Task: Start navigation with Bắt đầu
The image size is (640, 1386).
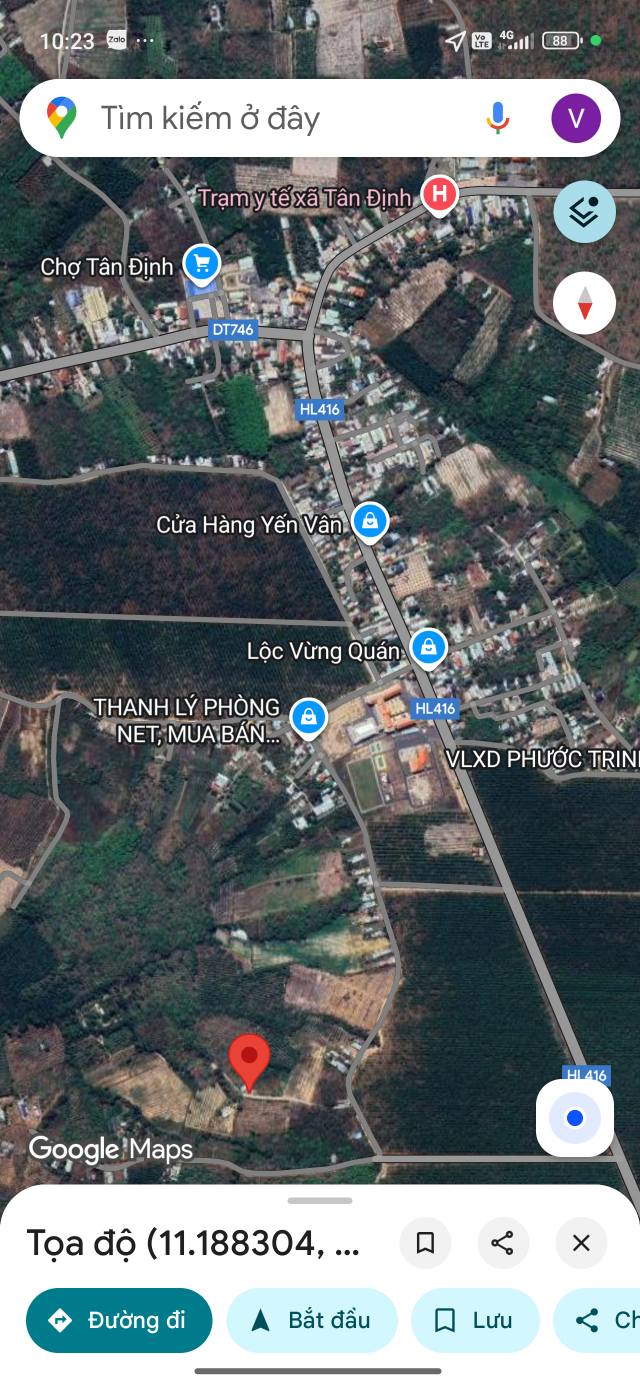Action: 312,1320
